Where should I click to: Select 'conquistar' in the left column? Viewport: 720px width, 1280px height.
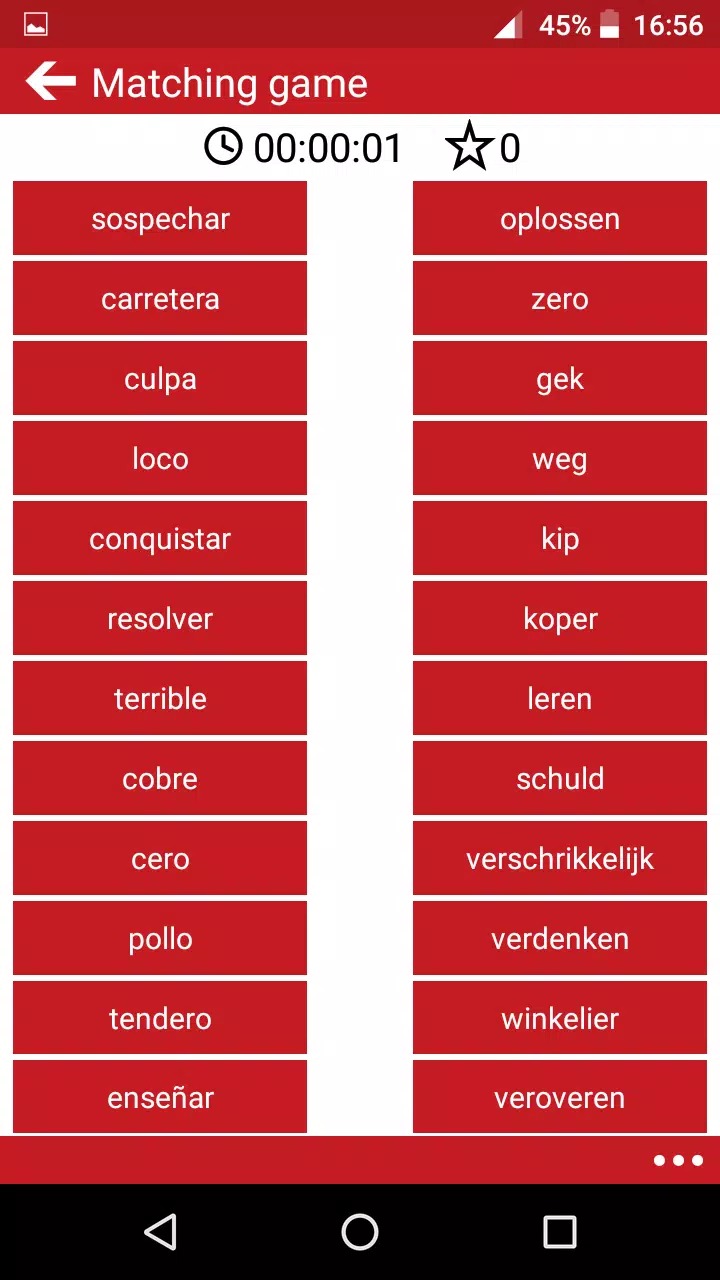pyautogui.click(x=160, y=539)
